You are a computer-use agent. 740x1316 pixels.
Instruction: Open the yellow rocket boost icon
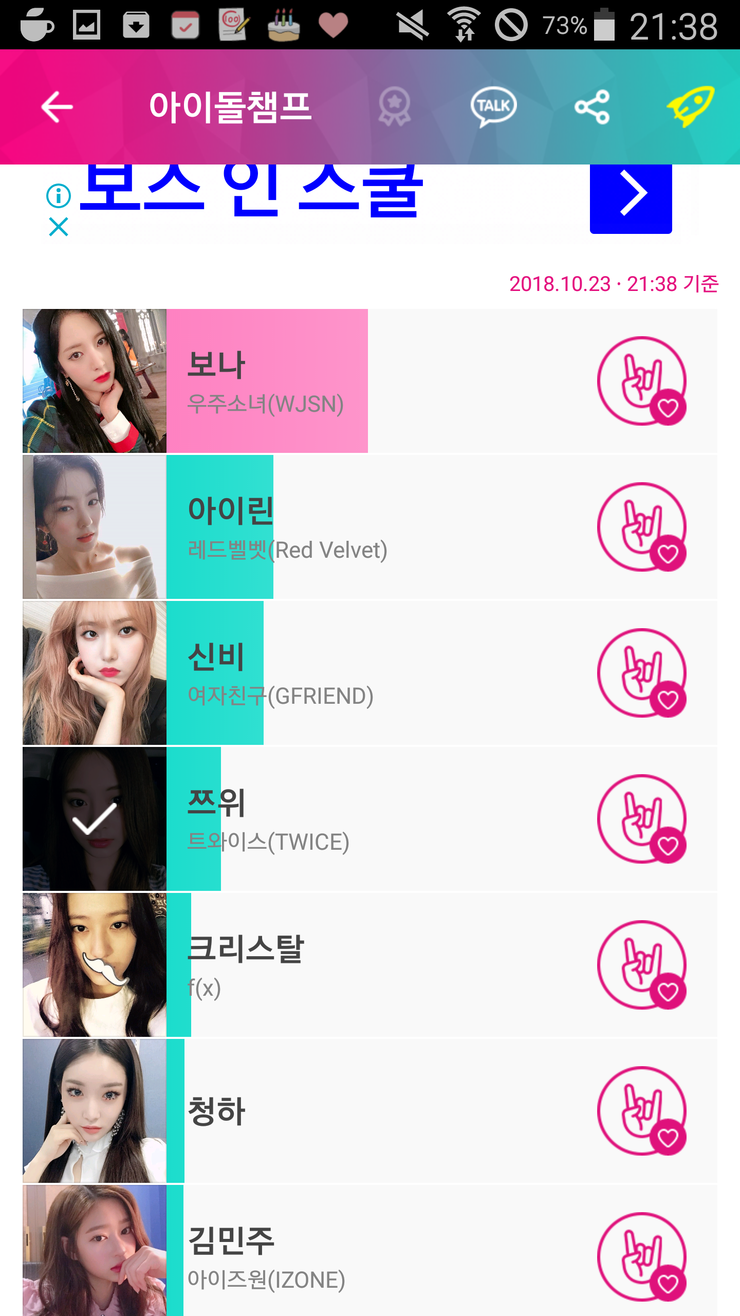691,106
